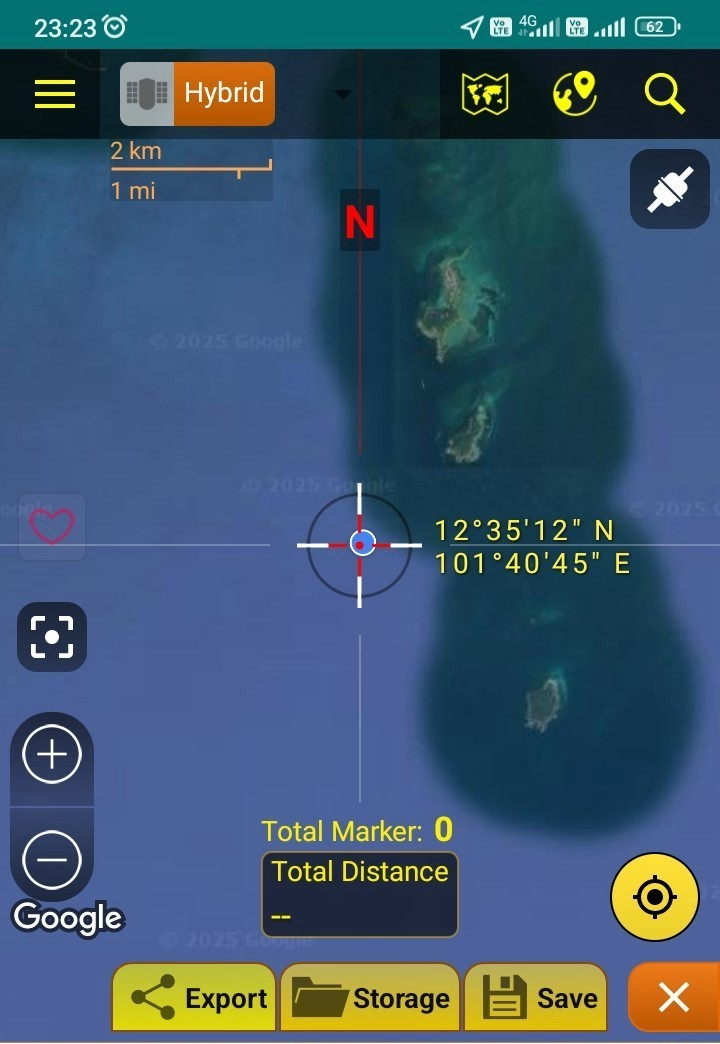Screen dimensions: 720x1044
Task: Open Storage
Action: (x=370, y=997)
